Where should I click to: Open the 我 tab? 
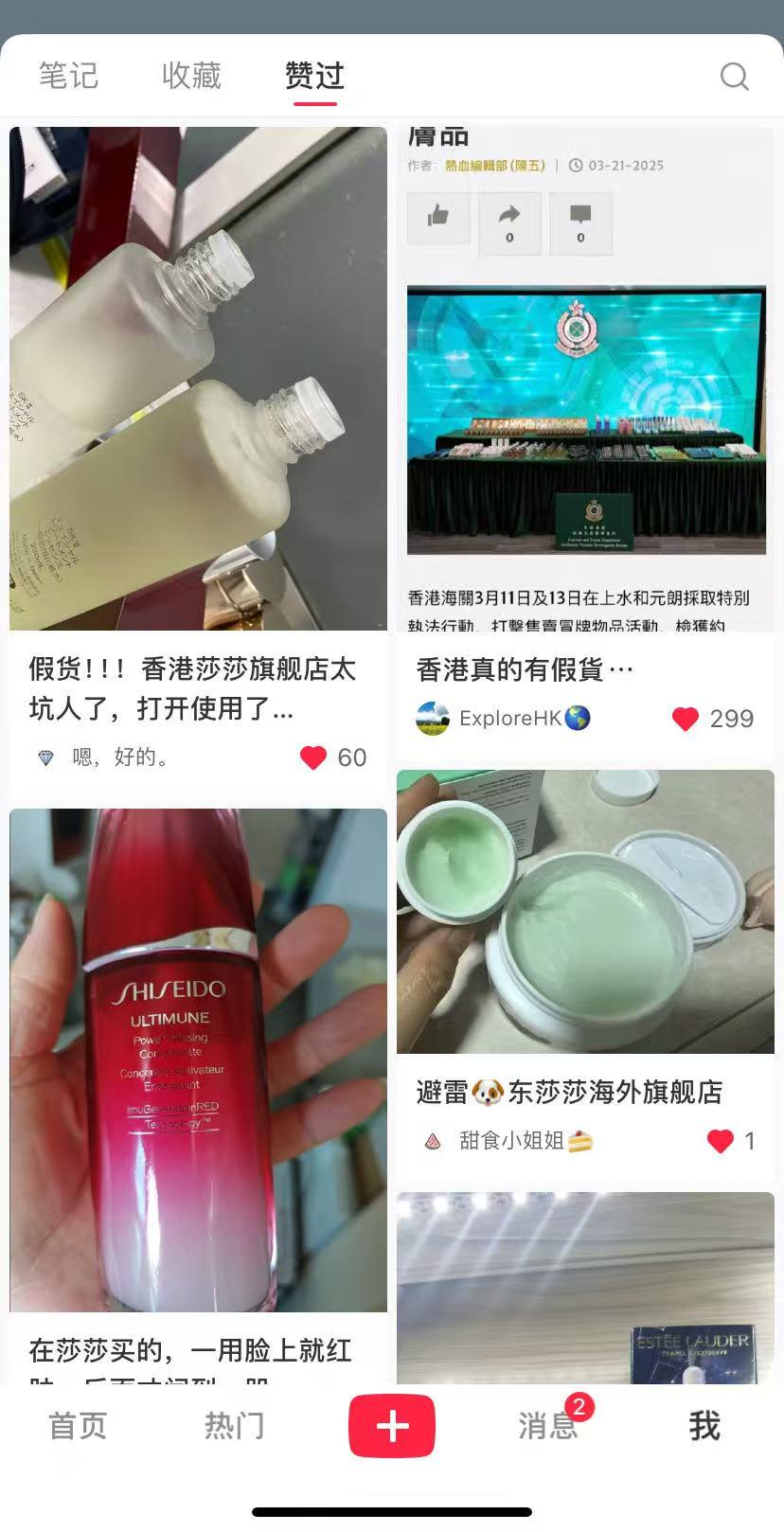[x=704, y=1426]
